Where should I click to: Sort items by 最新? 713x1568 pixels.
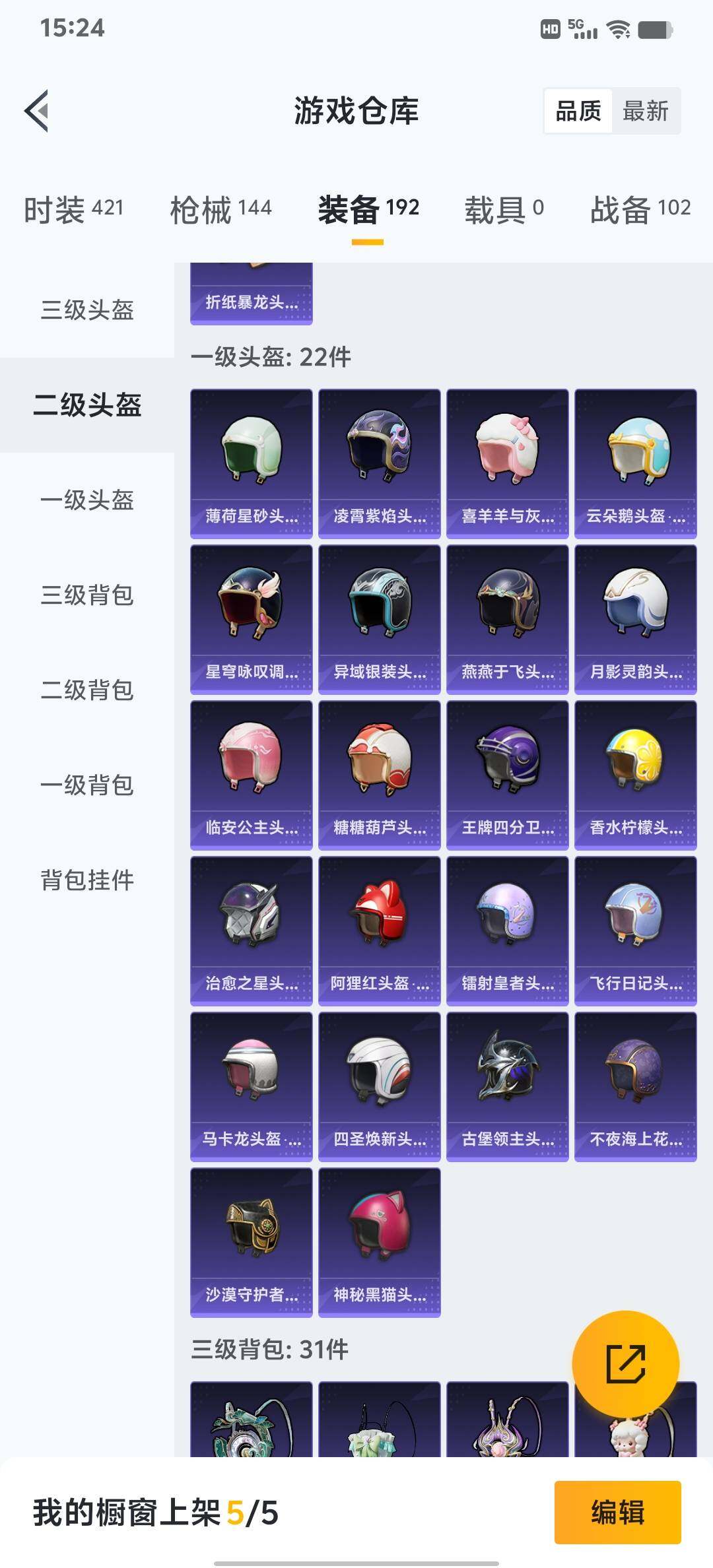pos(645,111)
